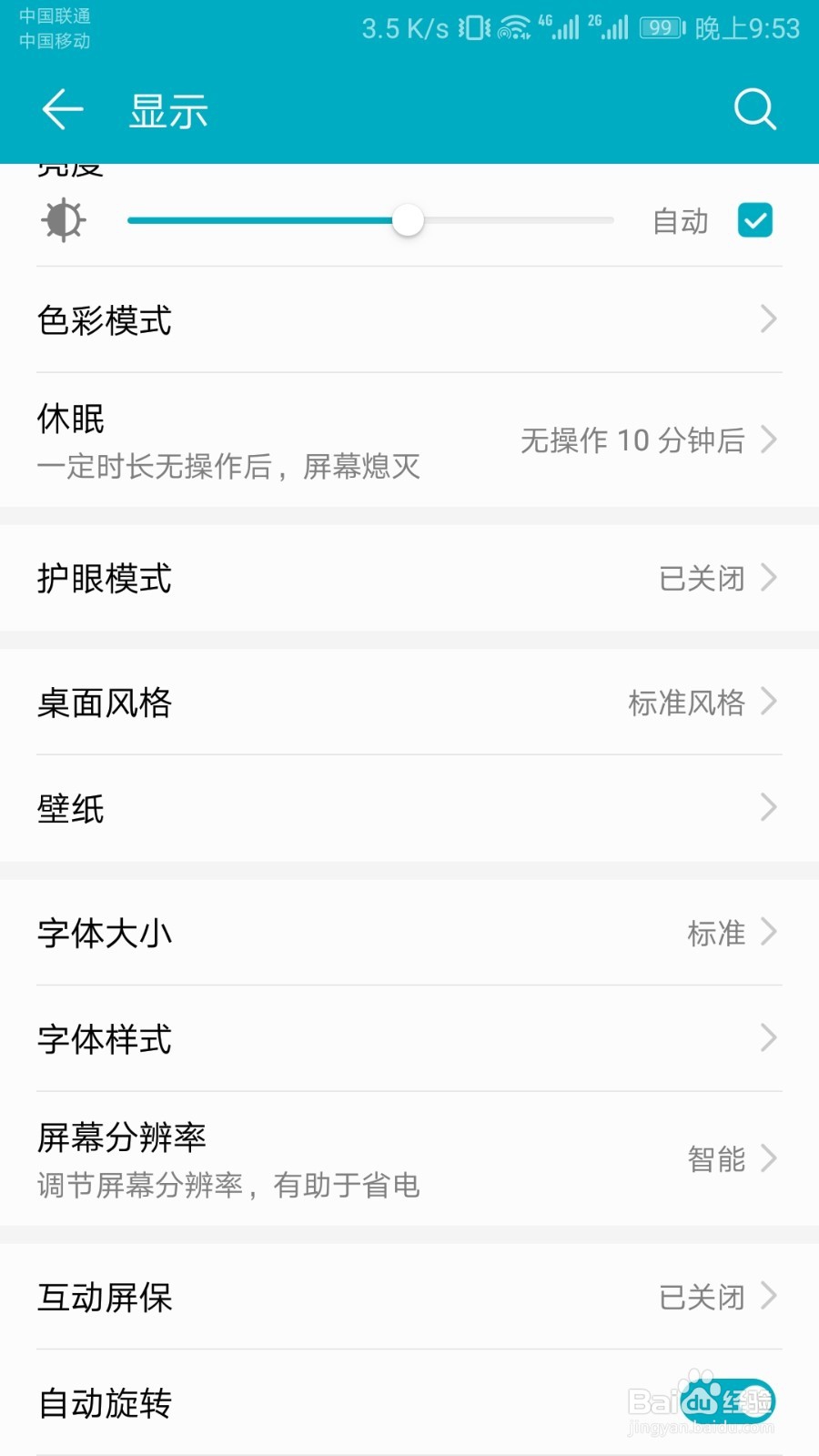819x1456 pixels.
Task: Enable 互动屏保 currently showing 已关闭
Action: pos(409,1298)
